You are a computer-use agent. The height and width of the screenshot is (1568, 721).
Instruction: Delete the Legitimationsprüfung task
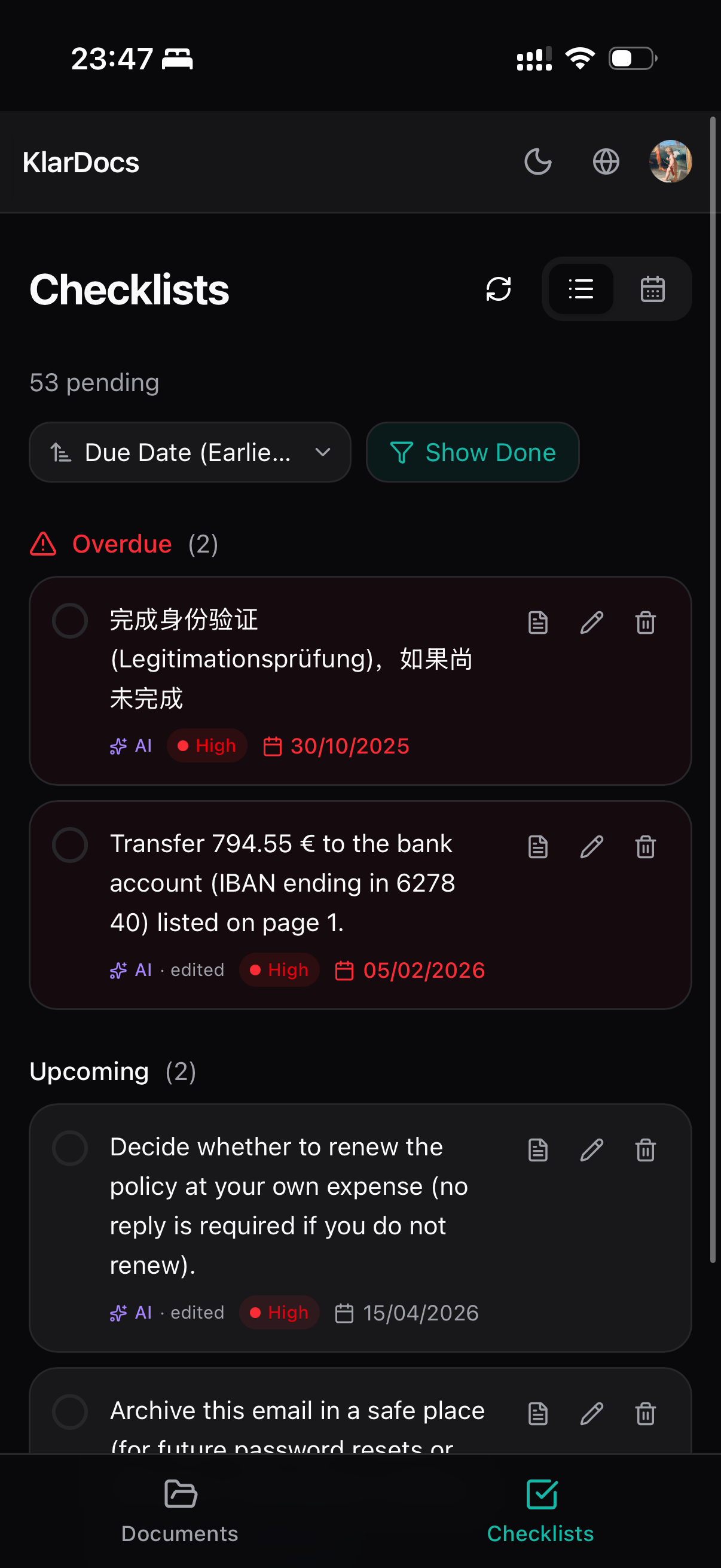(645, 623)
